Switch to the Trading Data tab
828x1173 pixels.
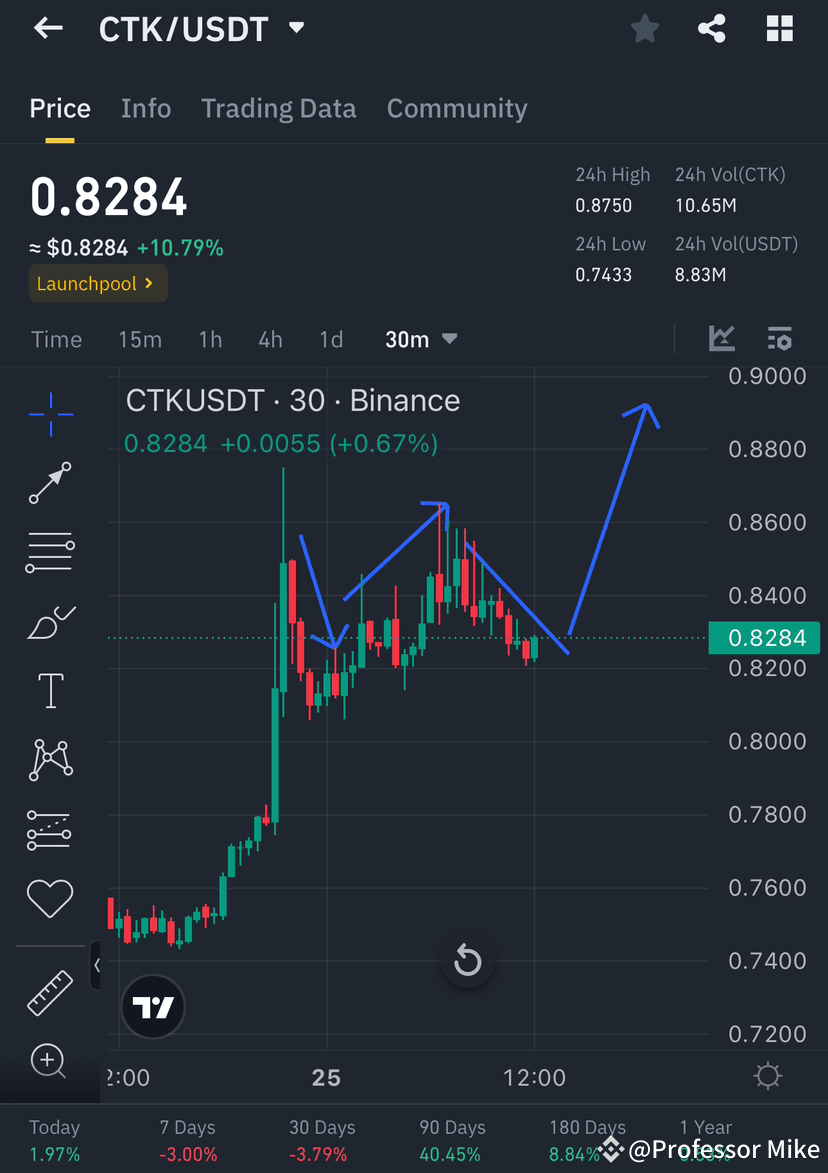pos(278,108)
